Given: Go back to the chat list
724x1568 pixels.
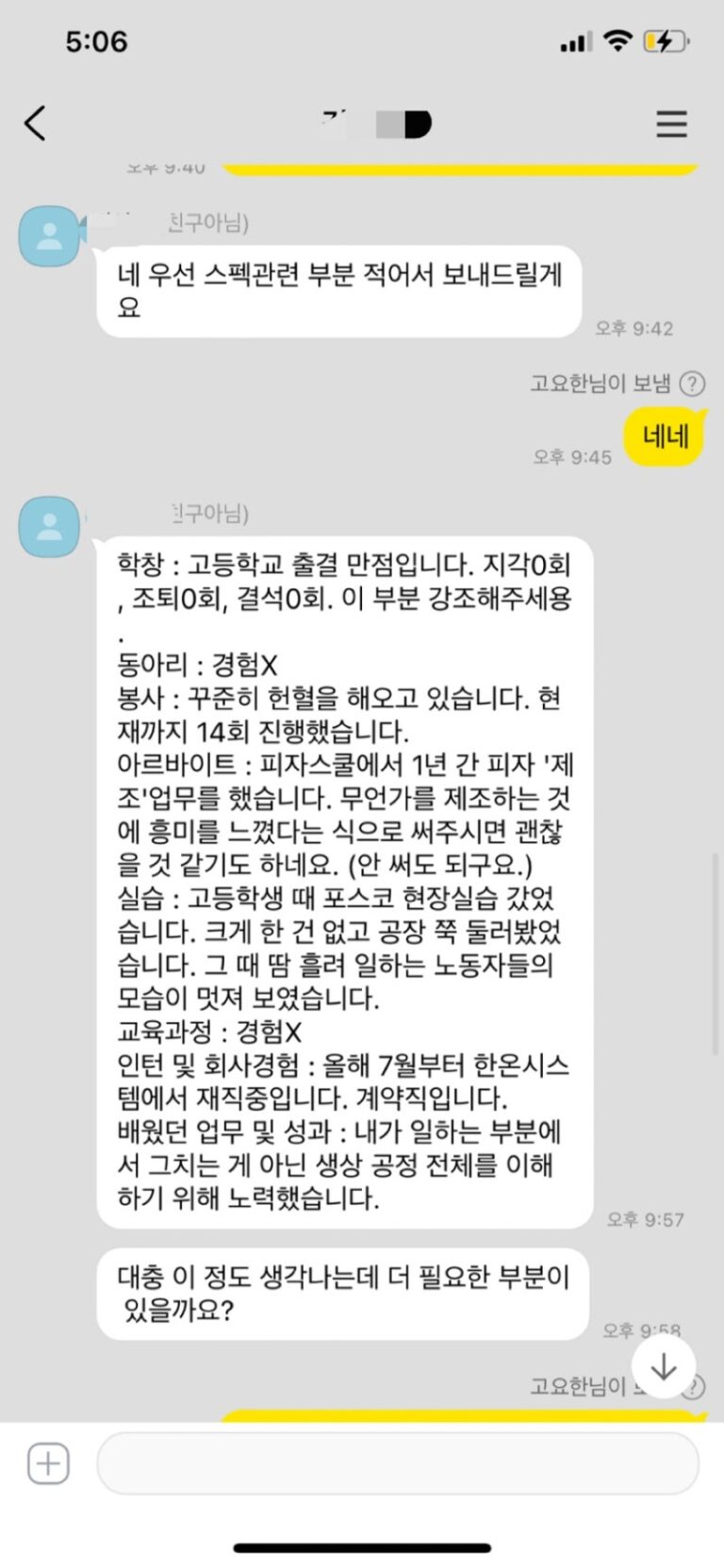Looking at the screenshot, I should [x=35, y=124].
